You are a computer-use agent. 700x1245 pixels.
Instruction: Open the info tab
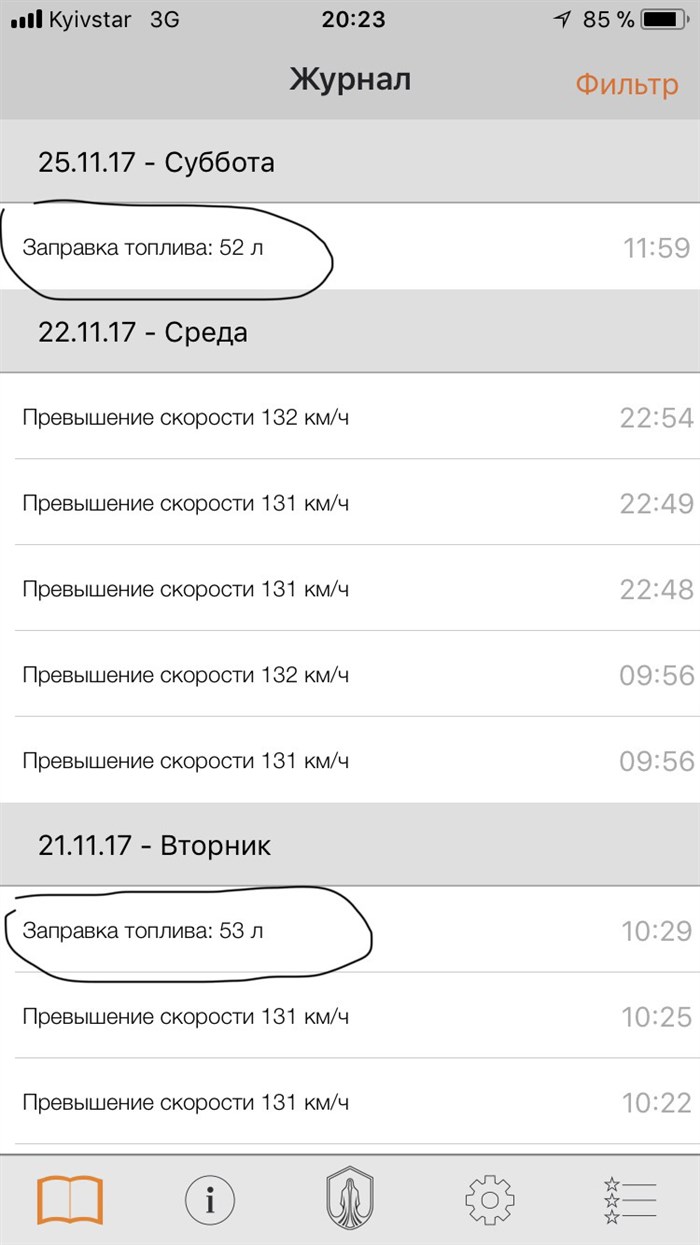(210, 1198)
